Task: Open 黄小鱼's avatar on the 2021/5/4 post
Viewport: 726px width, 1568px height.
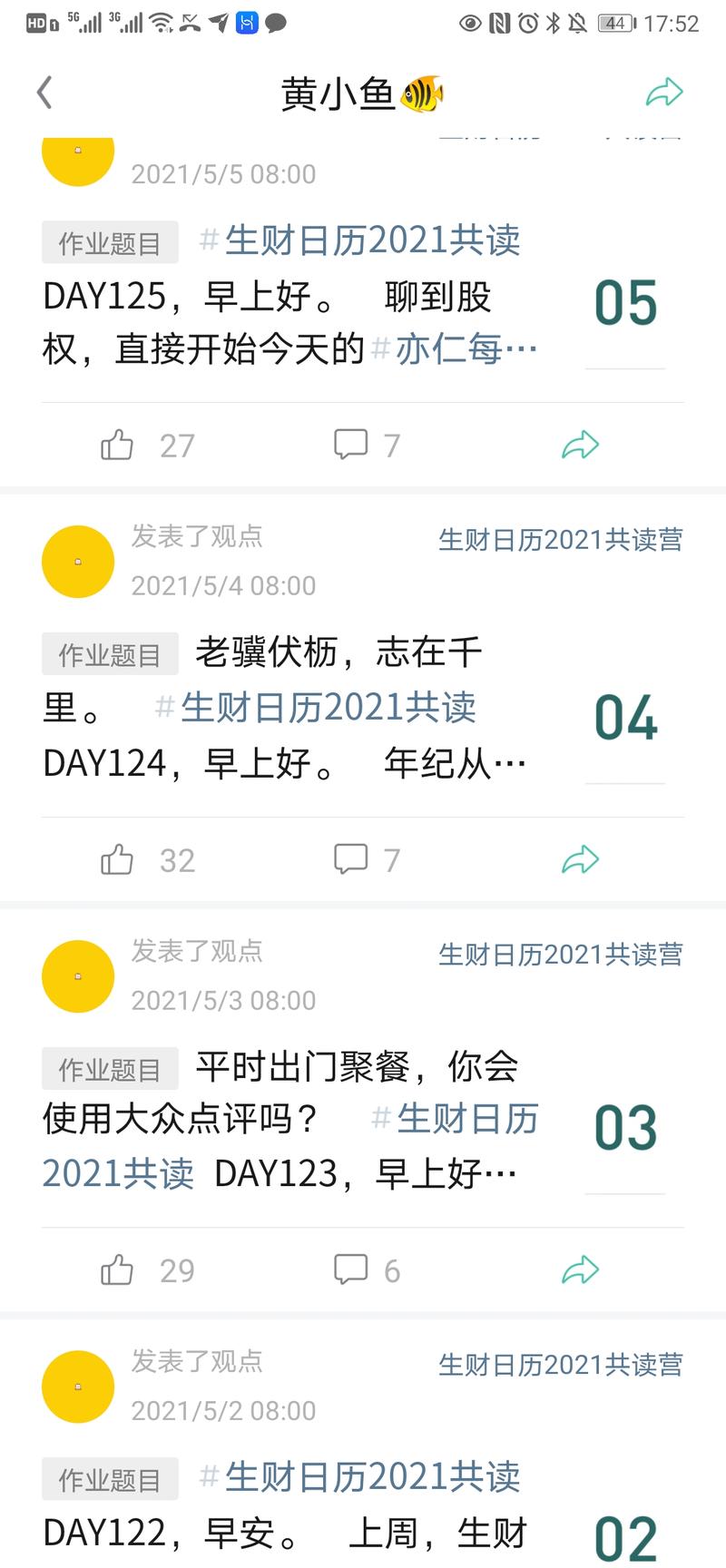Action: click(x=77, y=562)
